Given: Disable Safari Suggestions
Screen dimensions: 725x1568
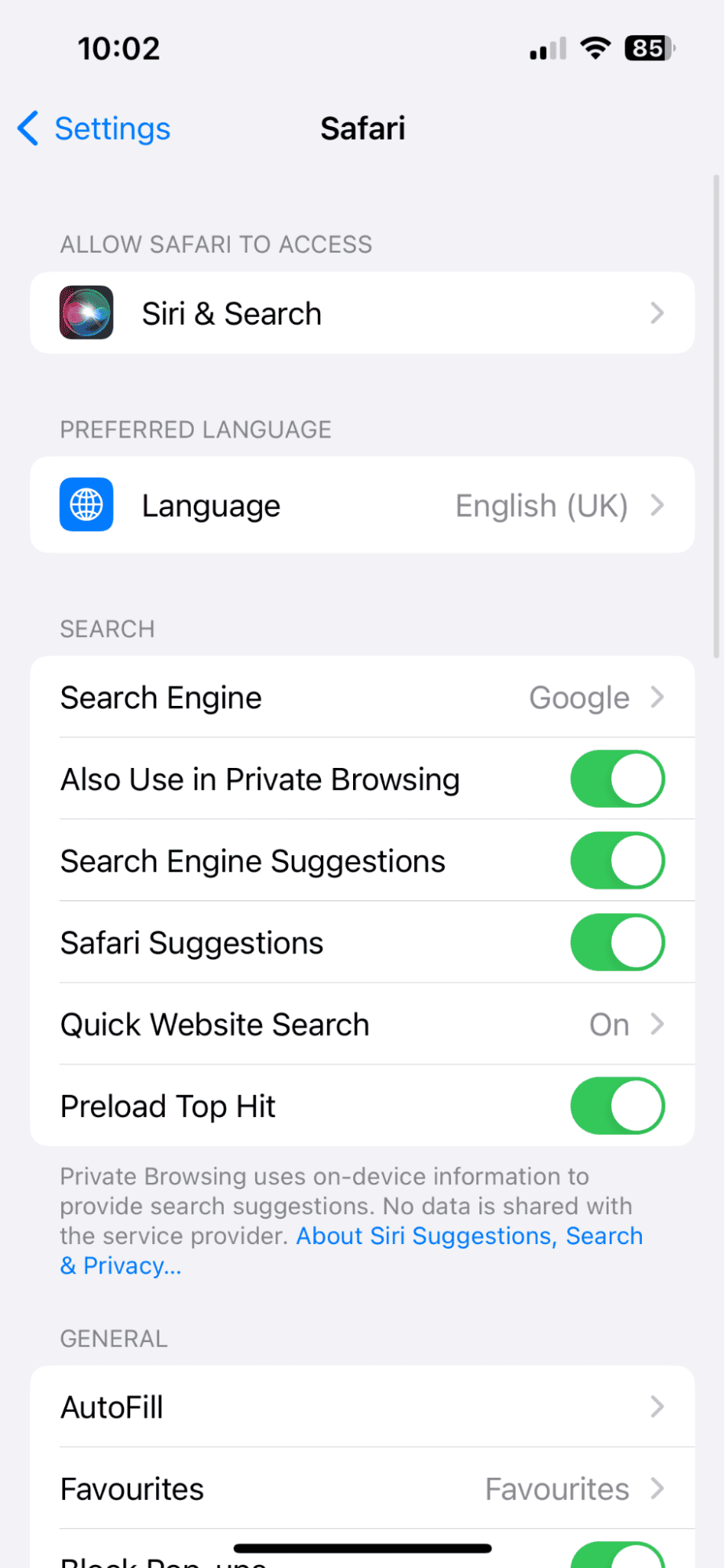Looking at the screenshot, I should tap(618, 942).
